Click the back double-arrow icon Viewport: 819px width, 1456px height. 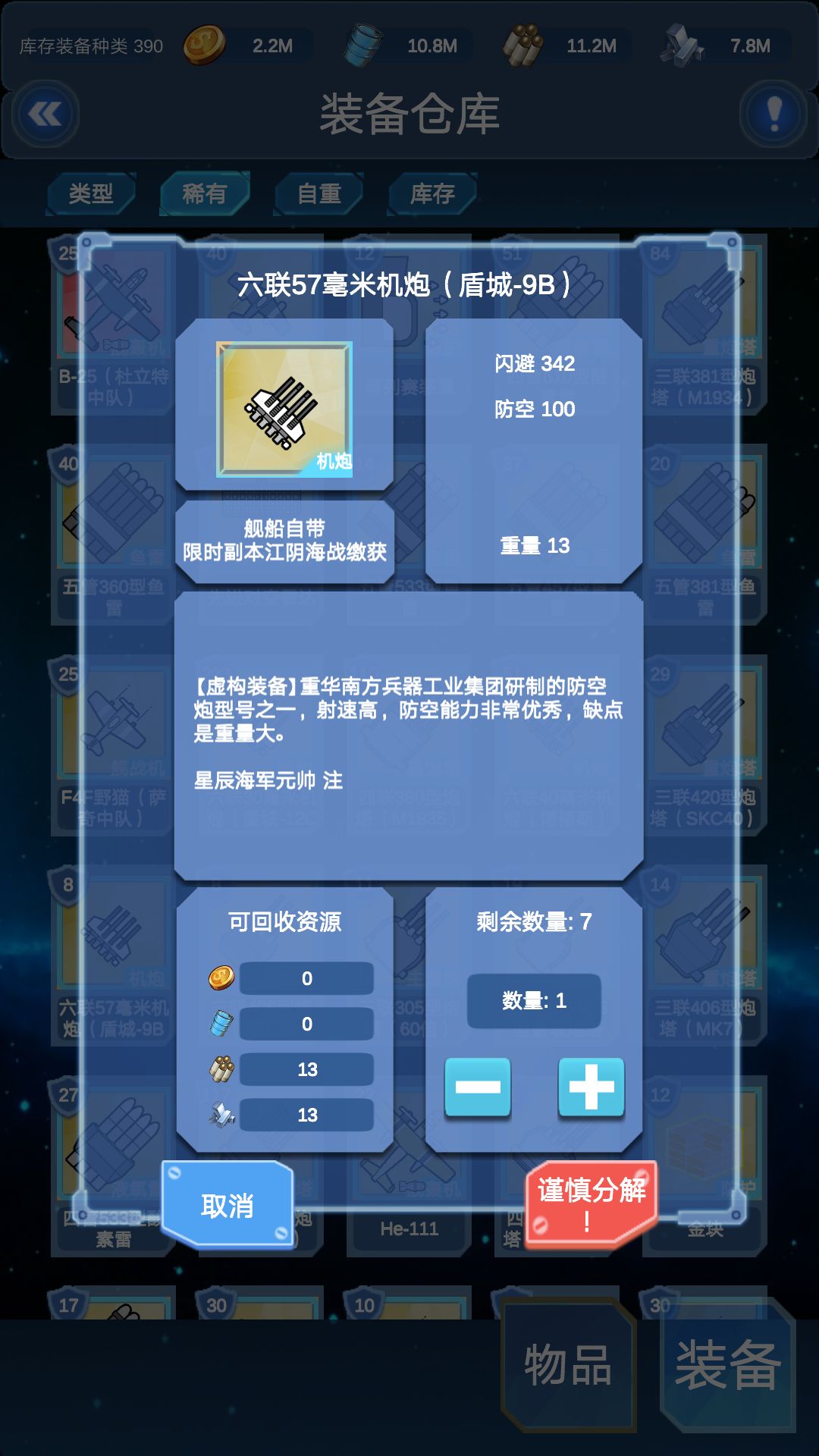45,114
